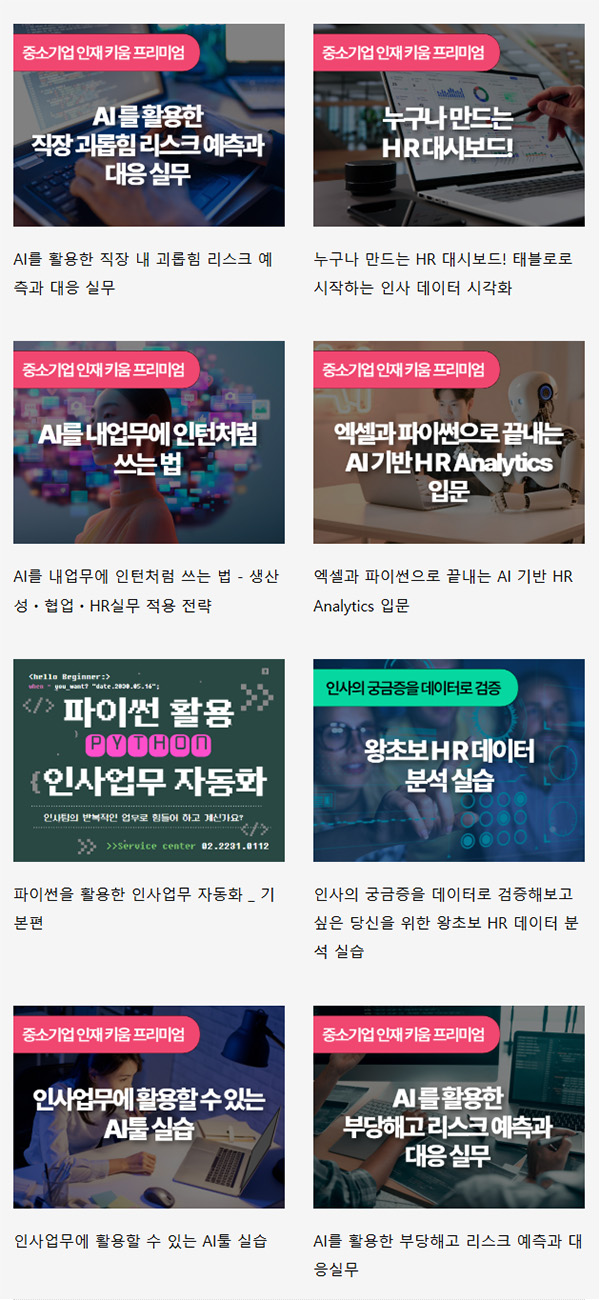The height and width of the screenshot is (1300, 600).
Task: Select the 인사업무에 활용할 수 있는 AI툴 실습 card
Action: [148, 1107]
